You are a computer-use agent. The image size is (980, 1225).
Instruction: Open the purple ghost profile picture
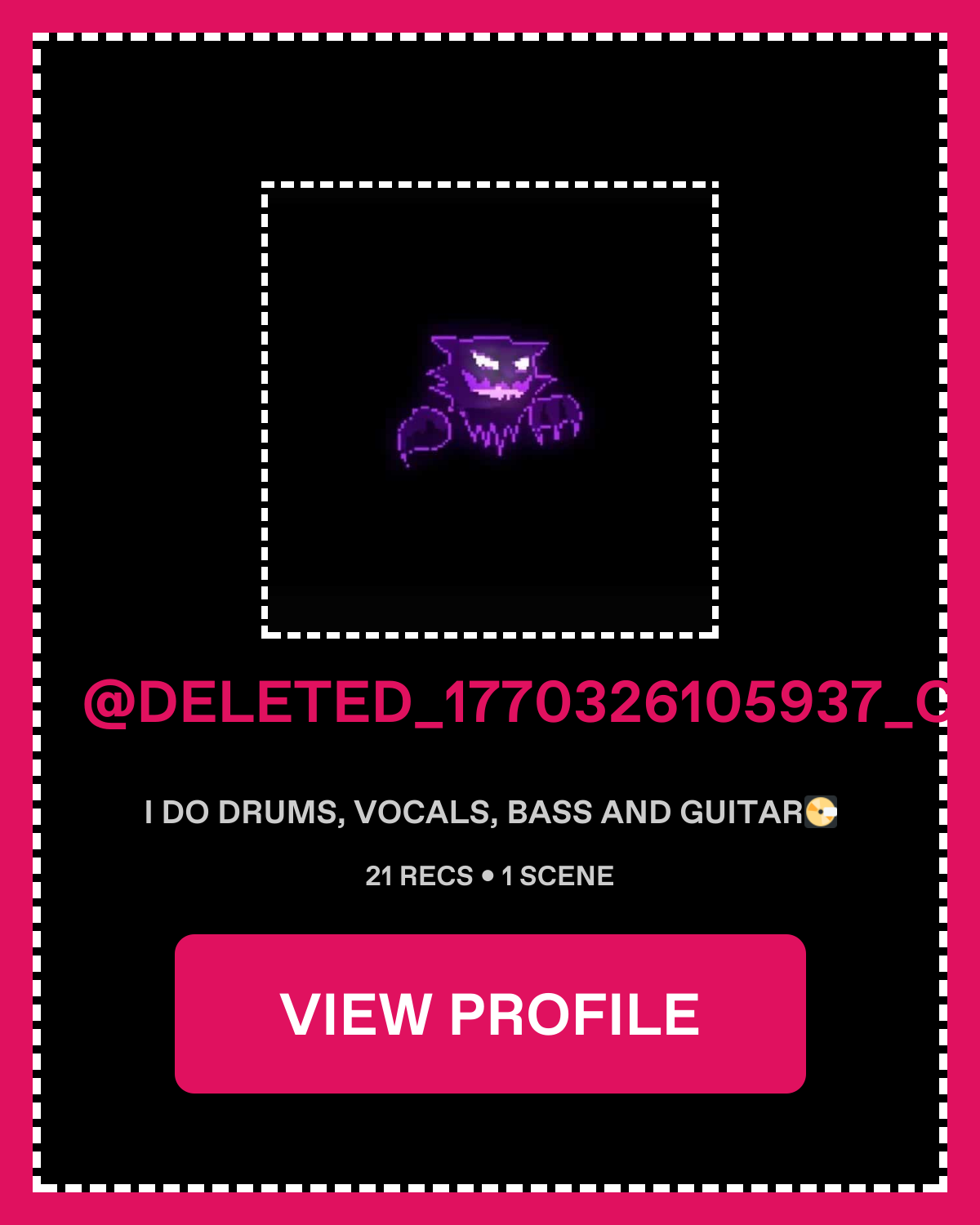click(x=490, y=408)
